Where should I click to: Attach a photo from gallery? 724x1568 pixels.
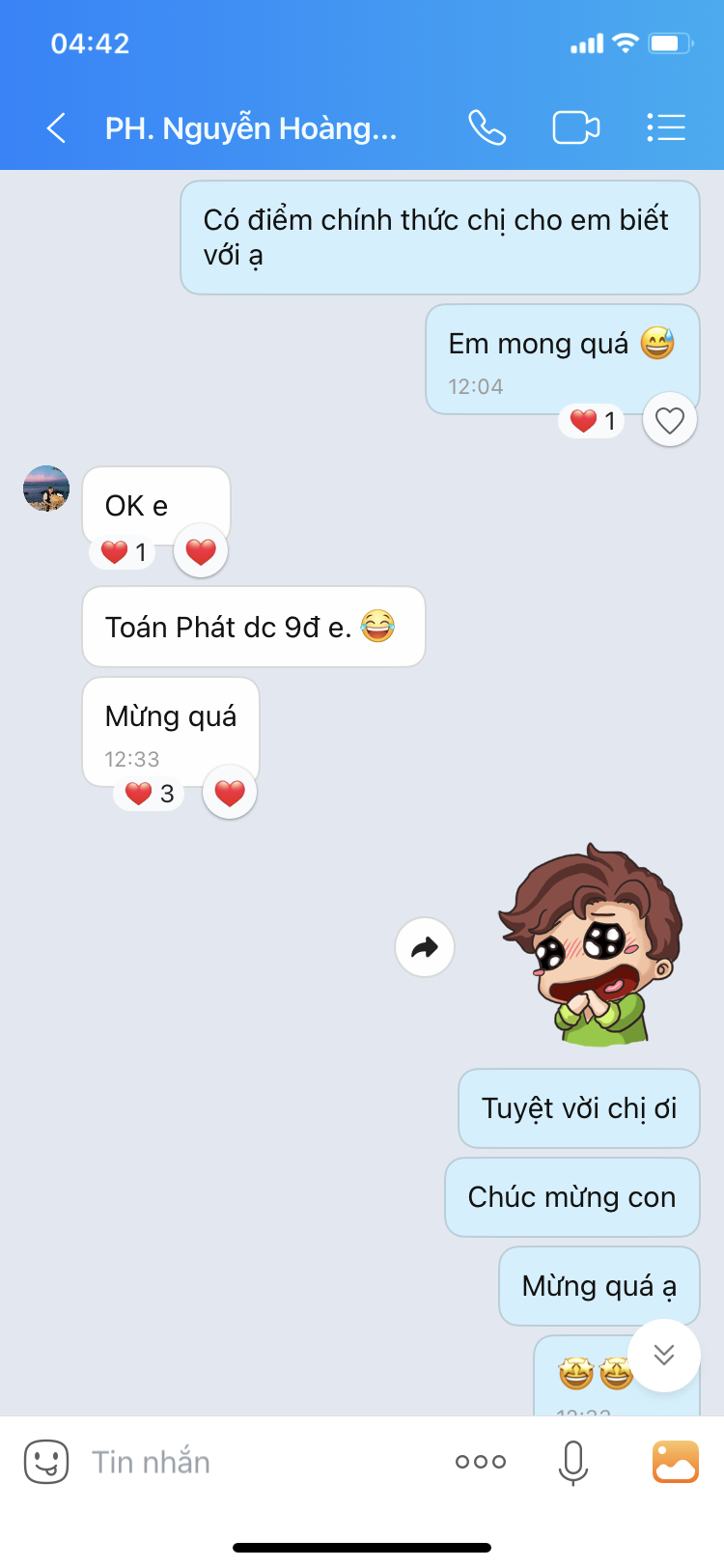pos(676,1462)
